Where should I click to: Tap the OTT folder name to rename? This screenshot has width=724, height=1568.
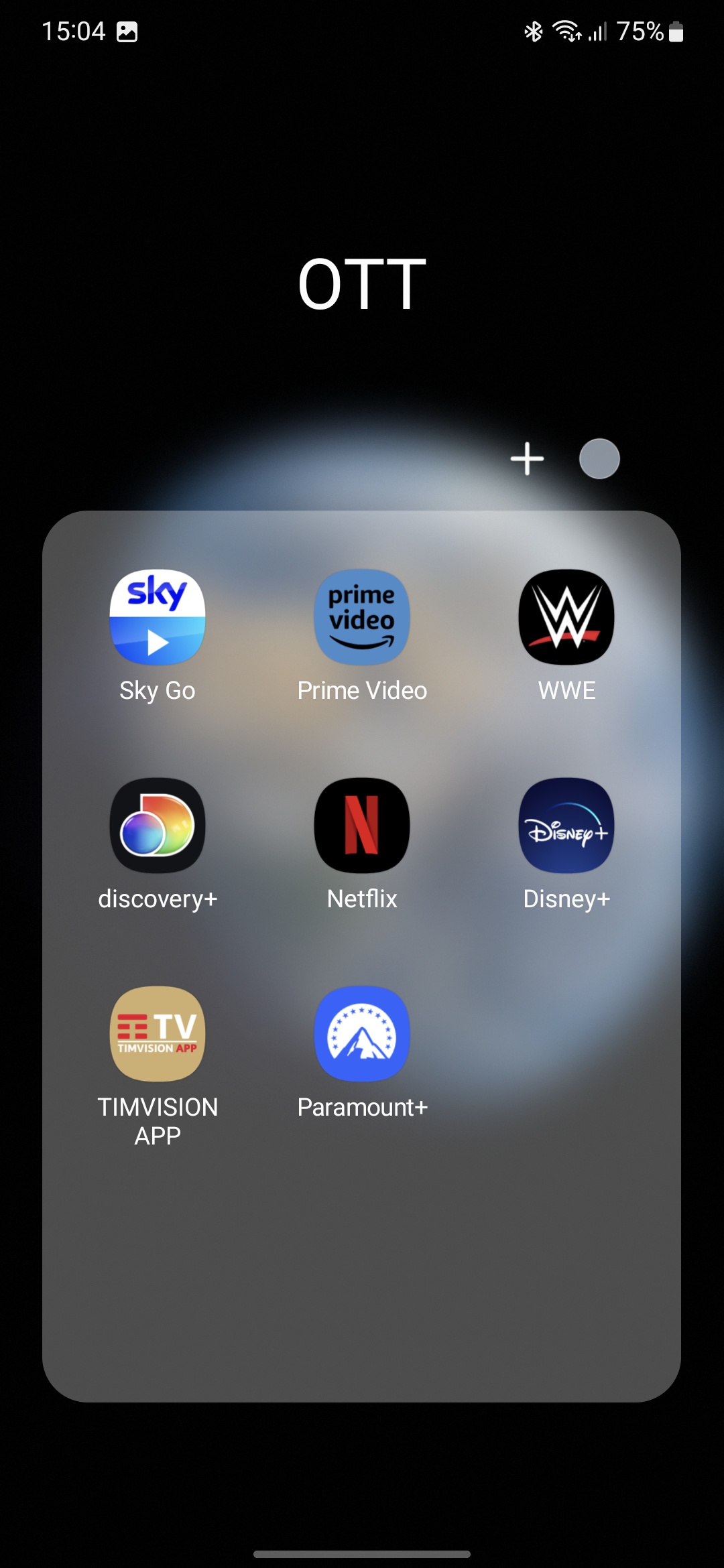click(362, 284)
